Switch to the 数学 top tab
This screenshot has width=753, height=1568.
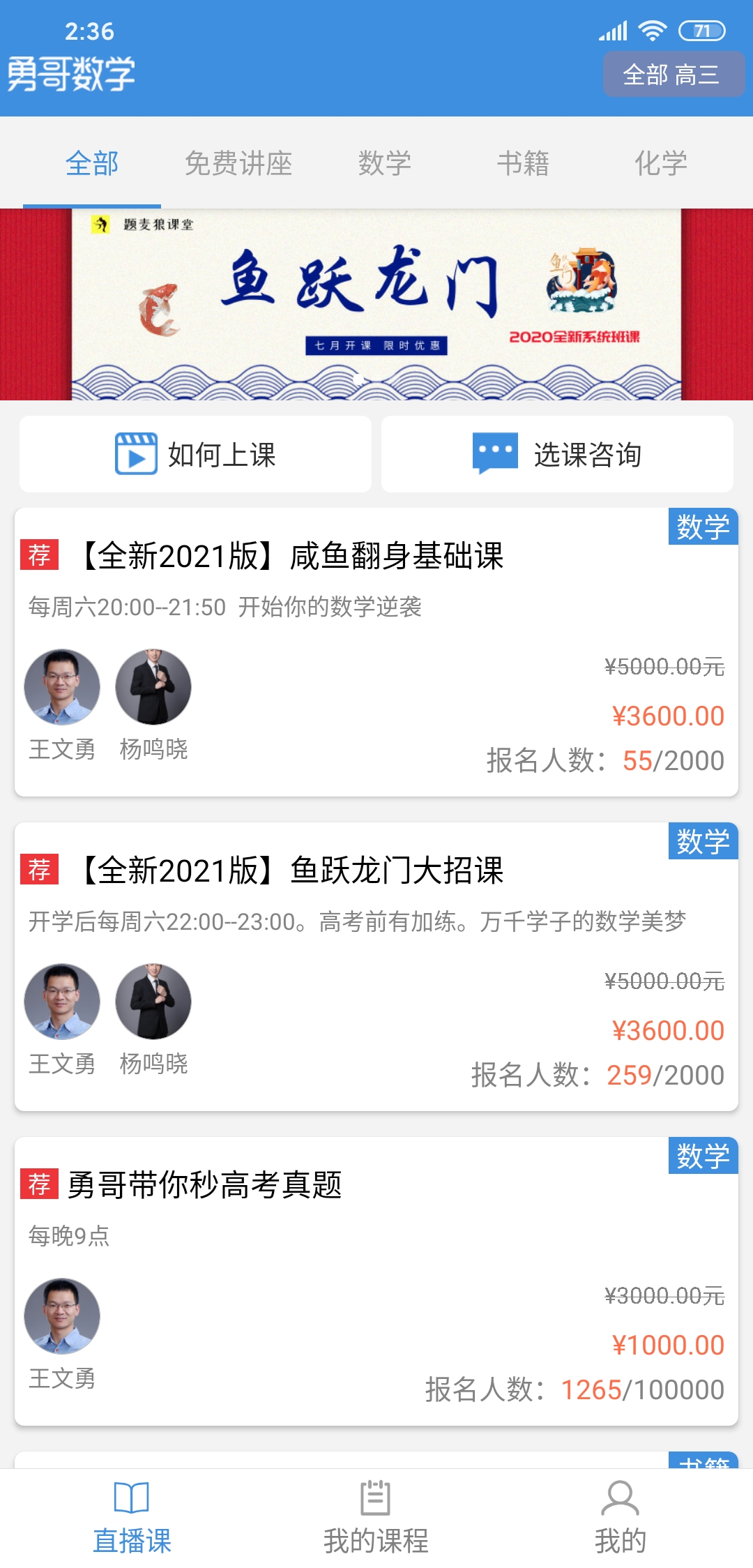[x=384, y=164]
